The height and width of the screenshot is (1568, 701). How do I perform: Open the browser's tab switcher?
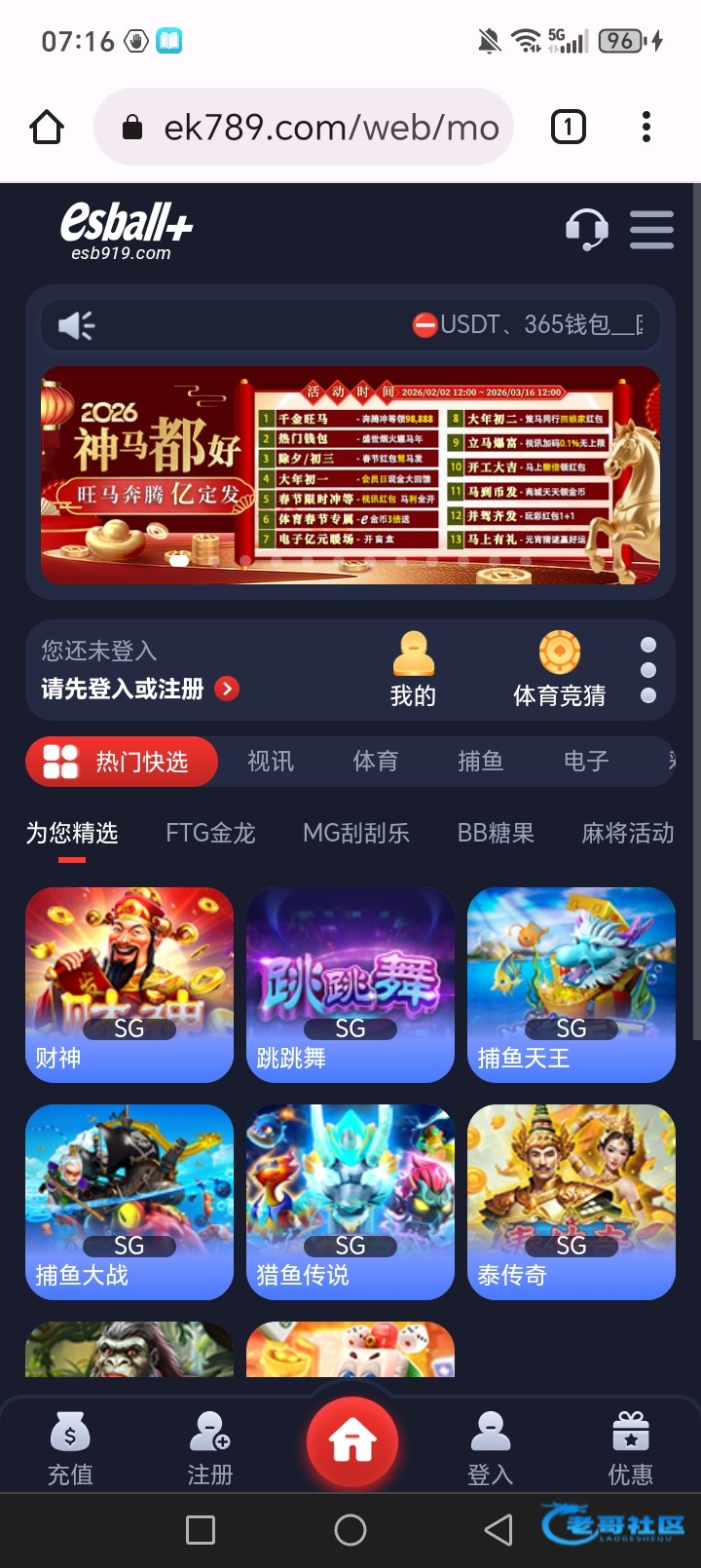(569, 127)
